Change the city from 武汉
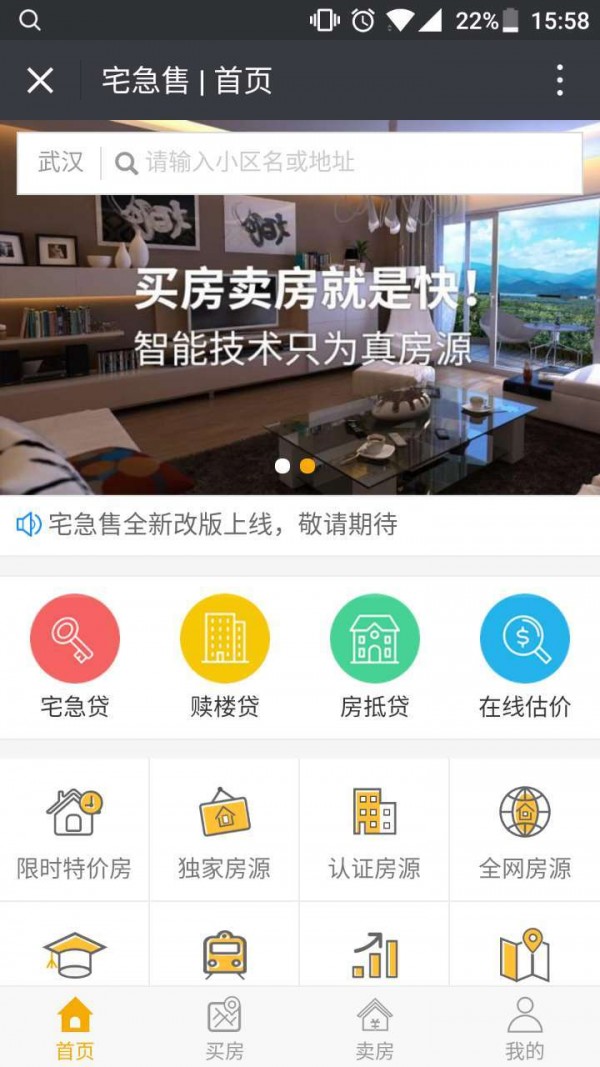The width and height of the screenshot is (600, 1067). tap(61, 163)
